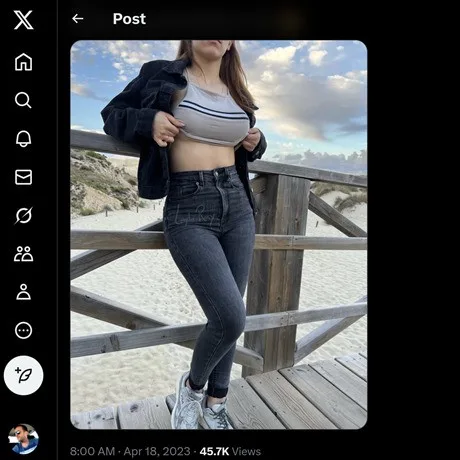Open the X logo home link
The image size is (460, 460).
point(23,20)
